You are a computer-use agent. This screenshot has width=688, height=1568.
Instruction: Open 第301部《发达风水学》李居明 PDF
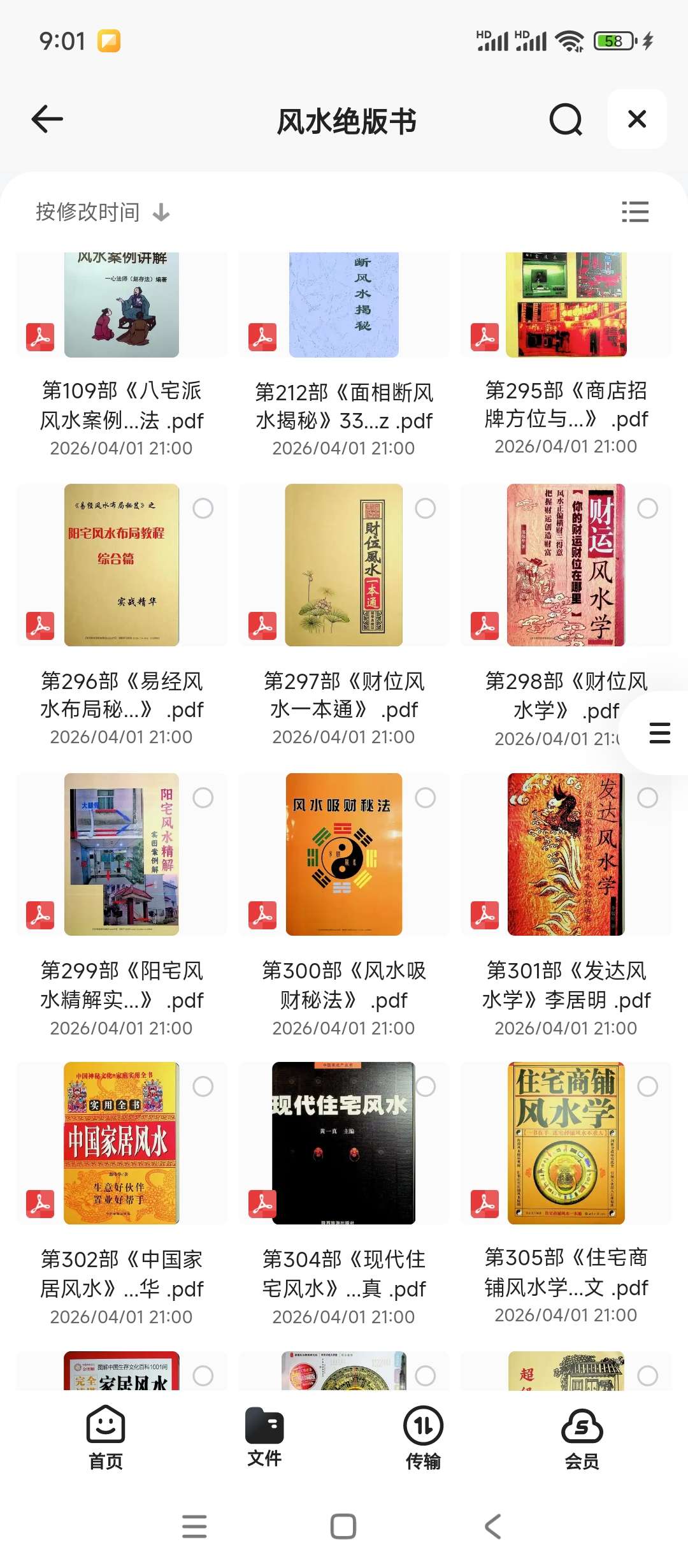566,854
